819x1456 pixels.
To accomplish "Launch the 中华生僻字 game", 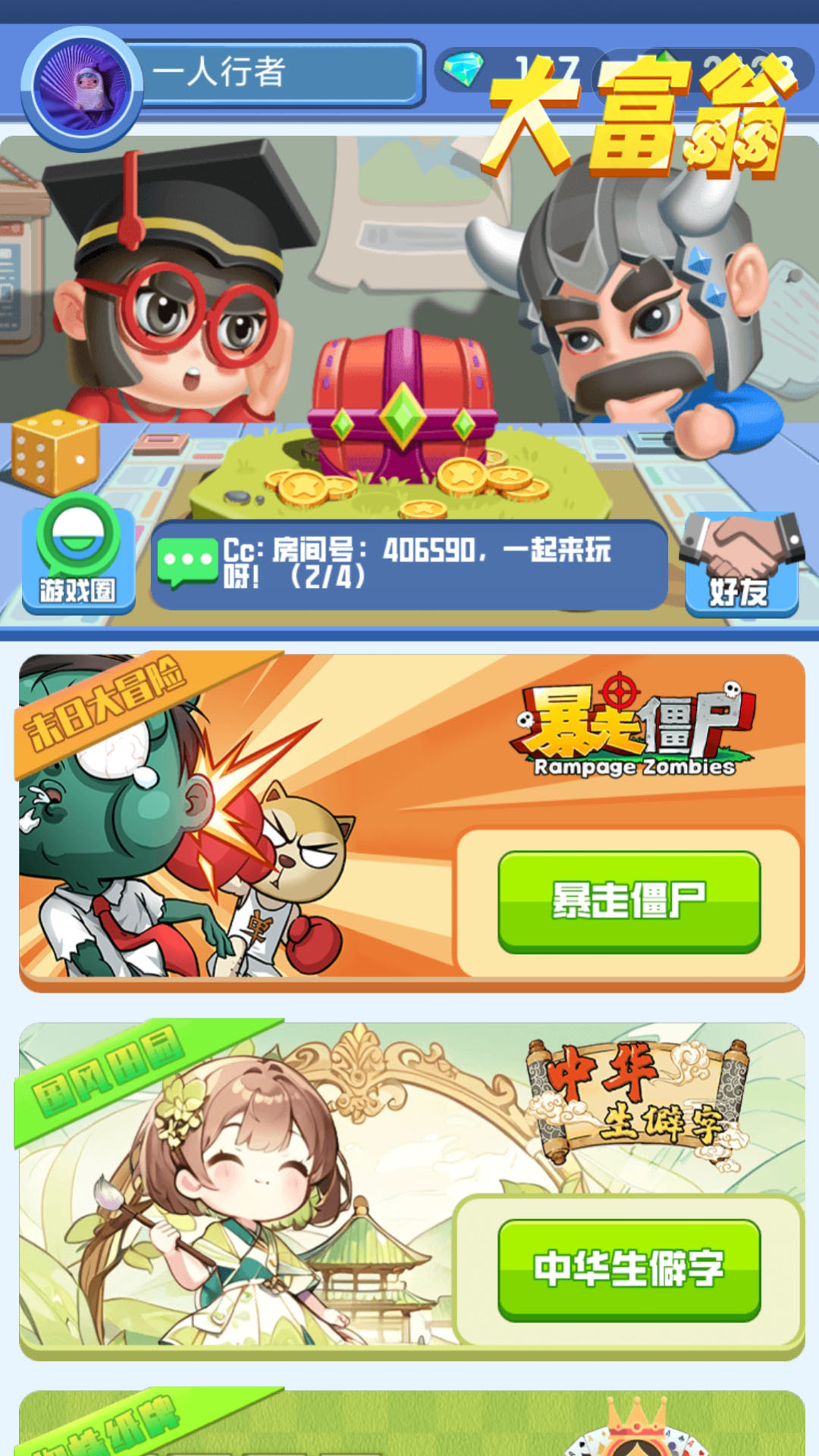I will [x=629, y=1270].
